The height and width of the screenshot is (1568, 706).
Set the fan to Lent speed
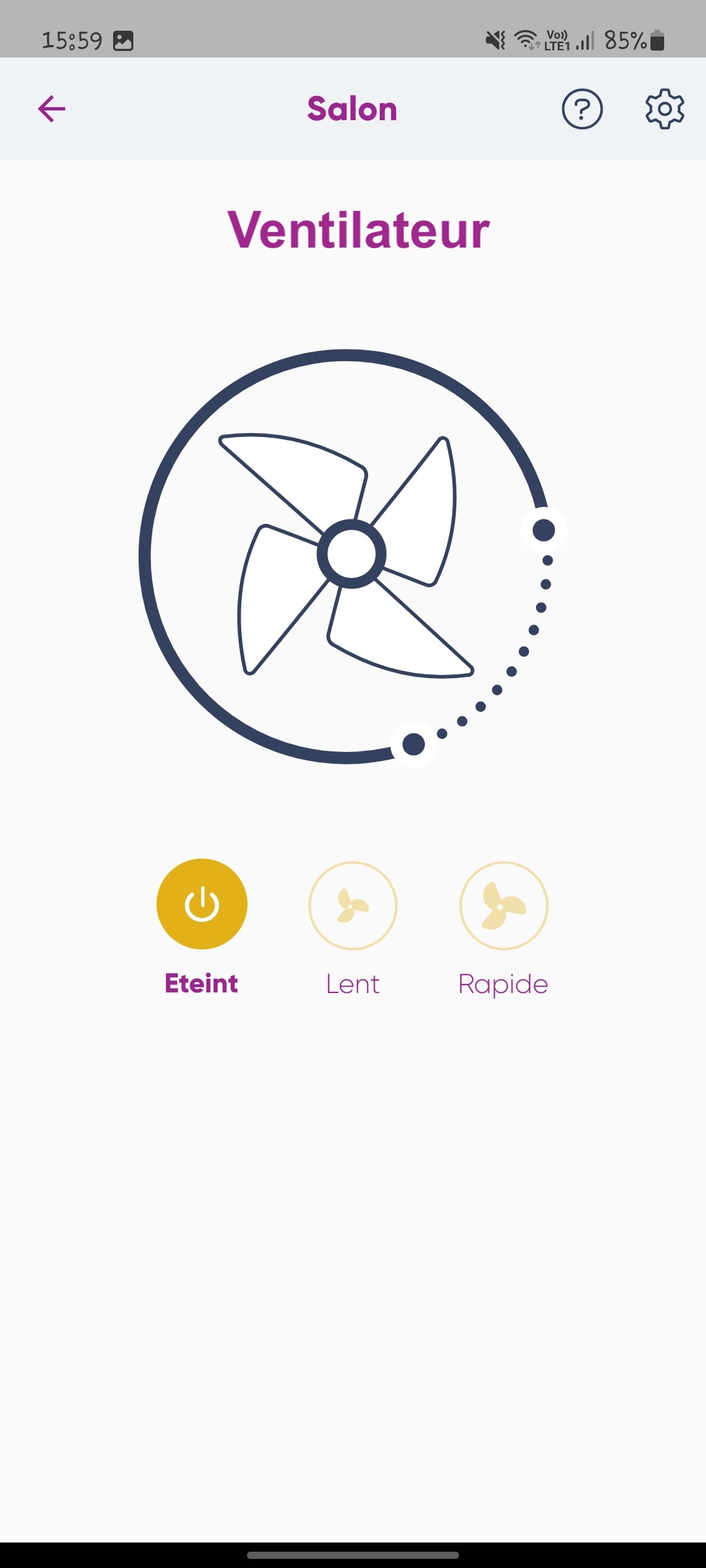353,906
